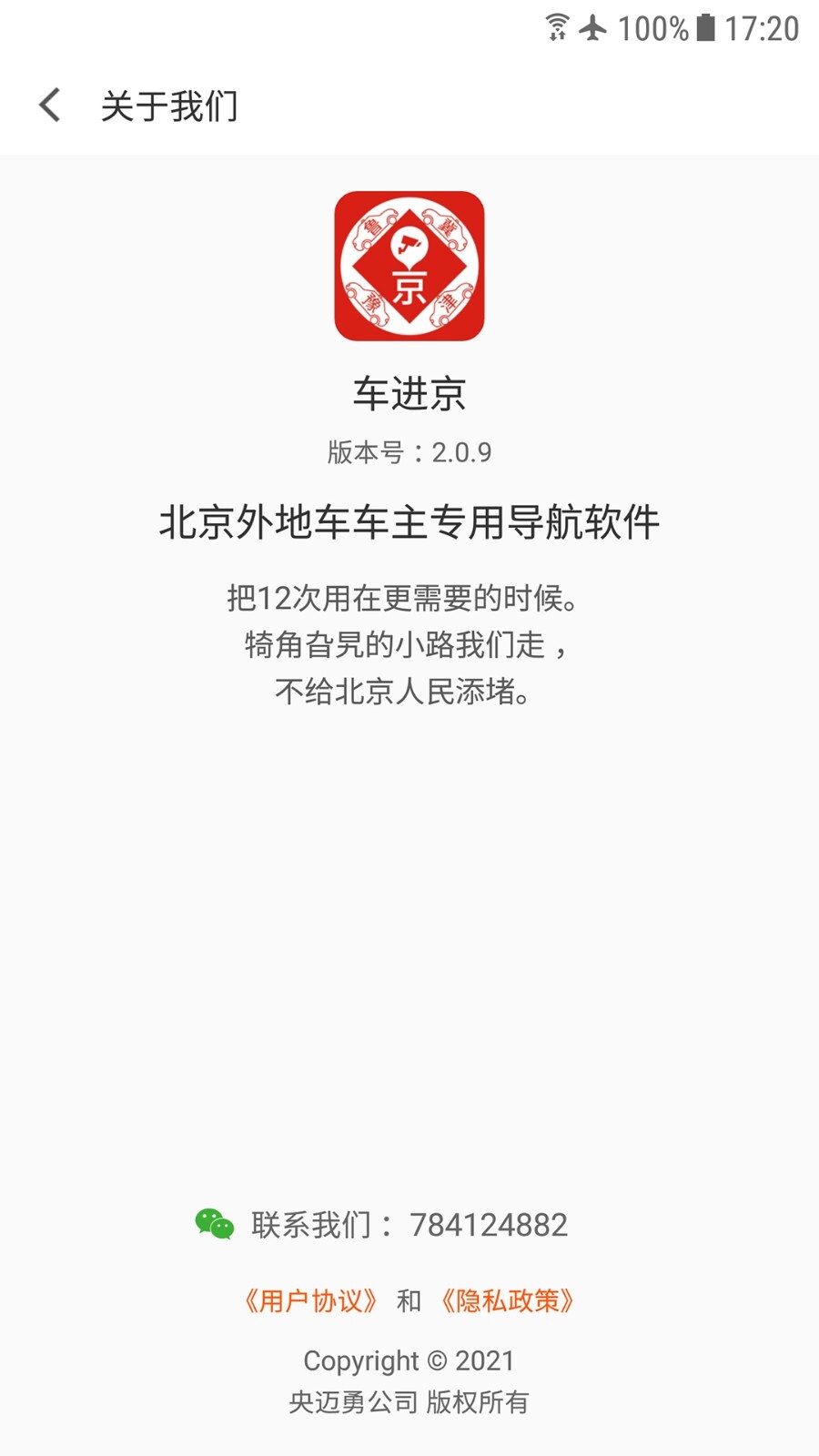Open the 《隐私政策》 privacy policy
This screenshot has height=1456, width=819.
507,1301
